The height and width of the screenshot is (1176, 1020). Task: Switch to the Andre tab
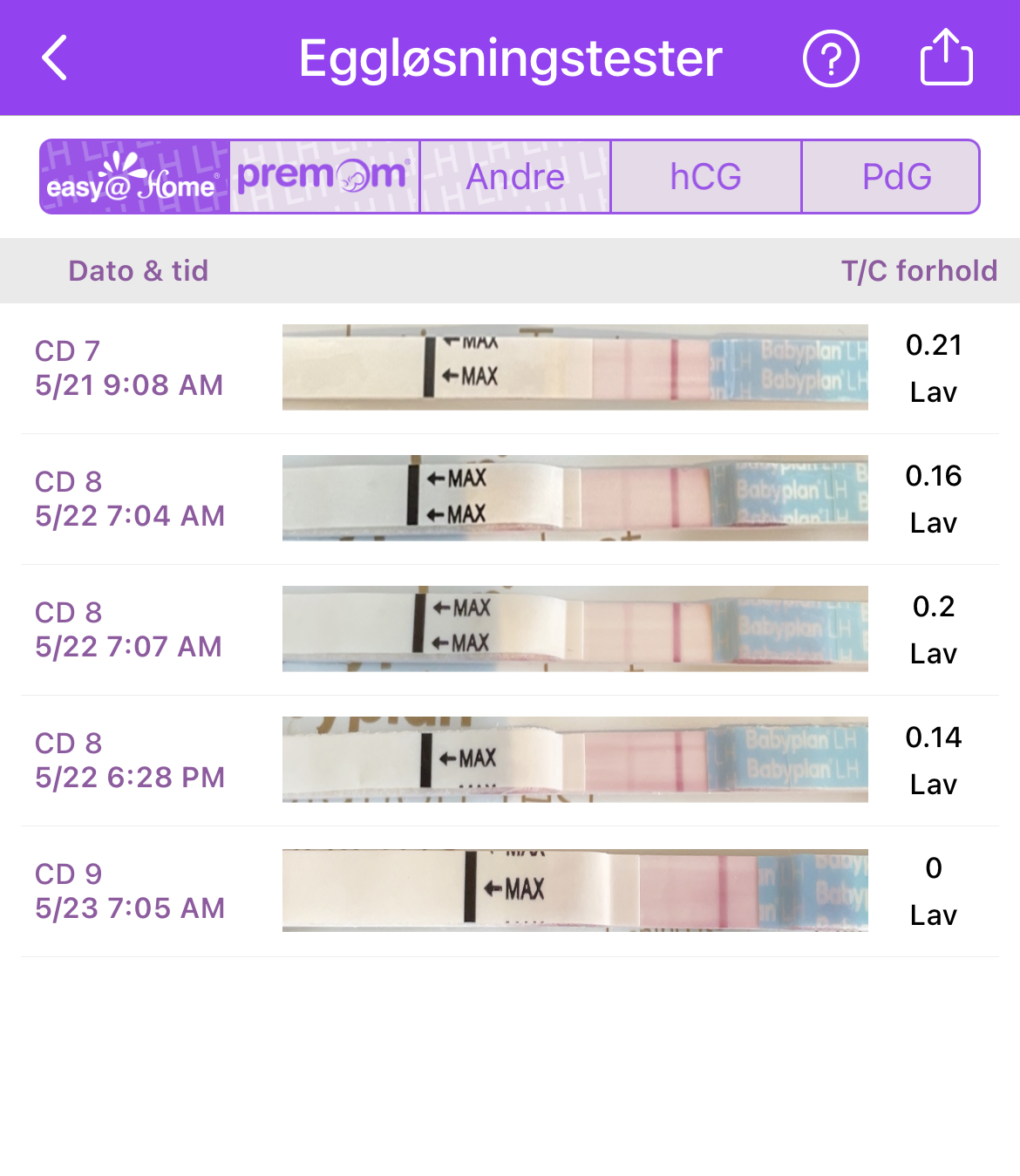click(515, 177)
